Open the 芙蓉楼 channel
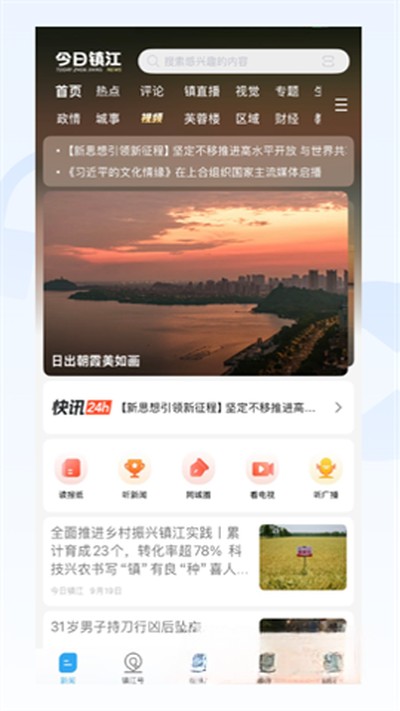Viewport: 400px width, 711px height. click(202, 119)
